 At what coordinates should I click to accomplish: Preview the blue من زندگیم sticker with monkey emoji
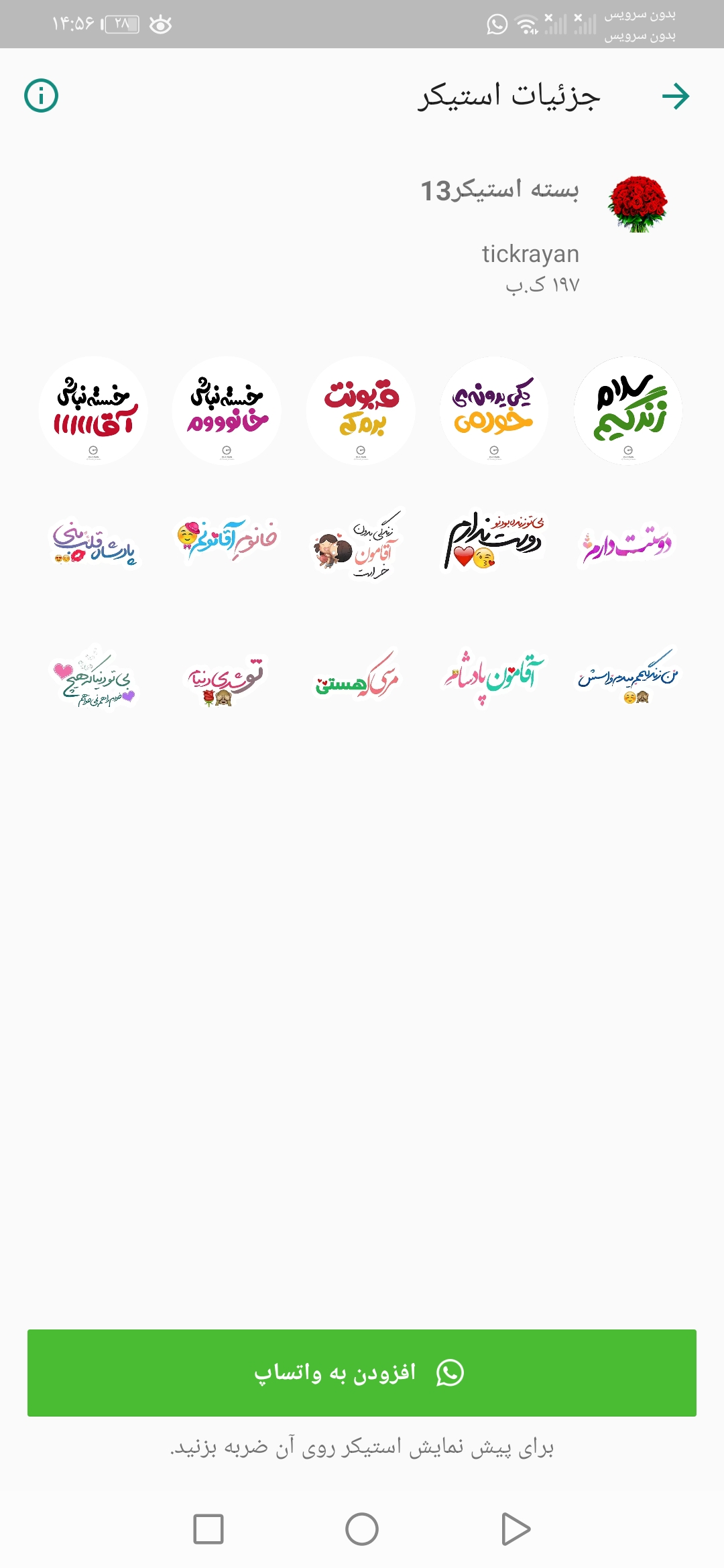[628, 677]
